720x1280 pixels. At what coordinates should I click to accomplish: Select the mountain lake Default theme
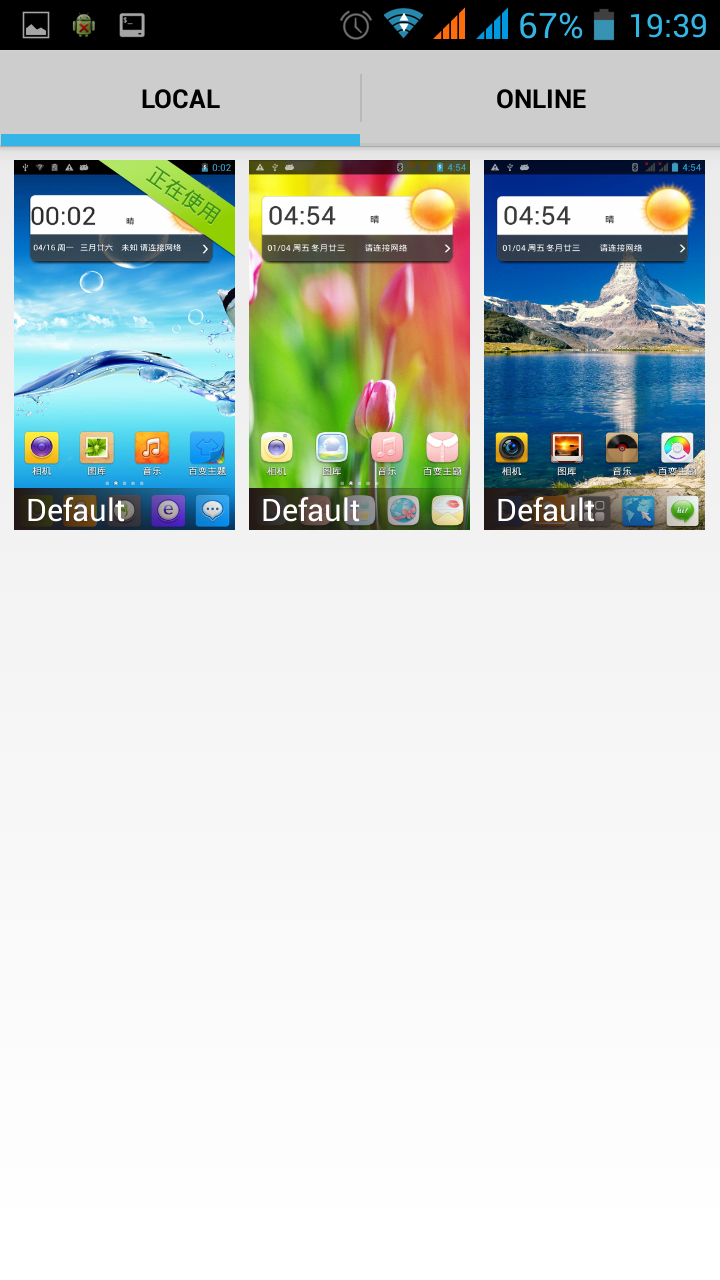pos(594,345)
